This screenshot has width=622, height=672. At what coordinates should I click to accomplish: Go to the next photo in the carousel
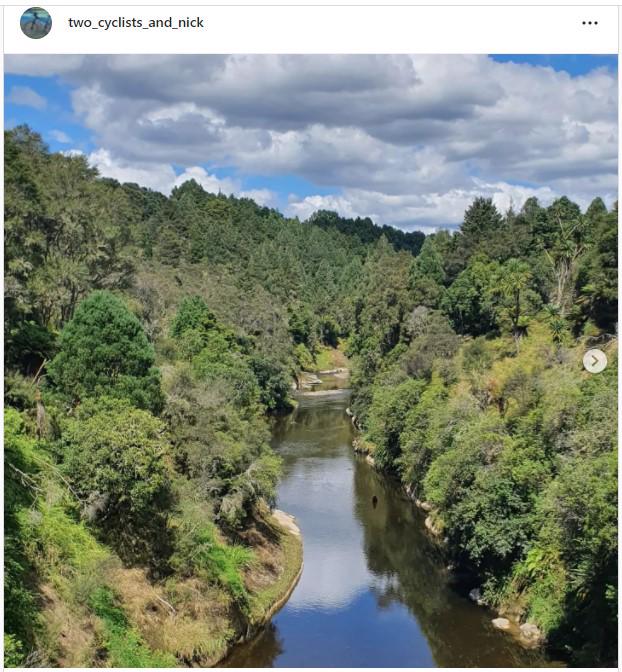click(595, 361)
